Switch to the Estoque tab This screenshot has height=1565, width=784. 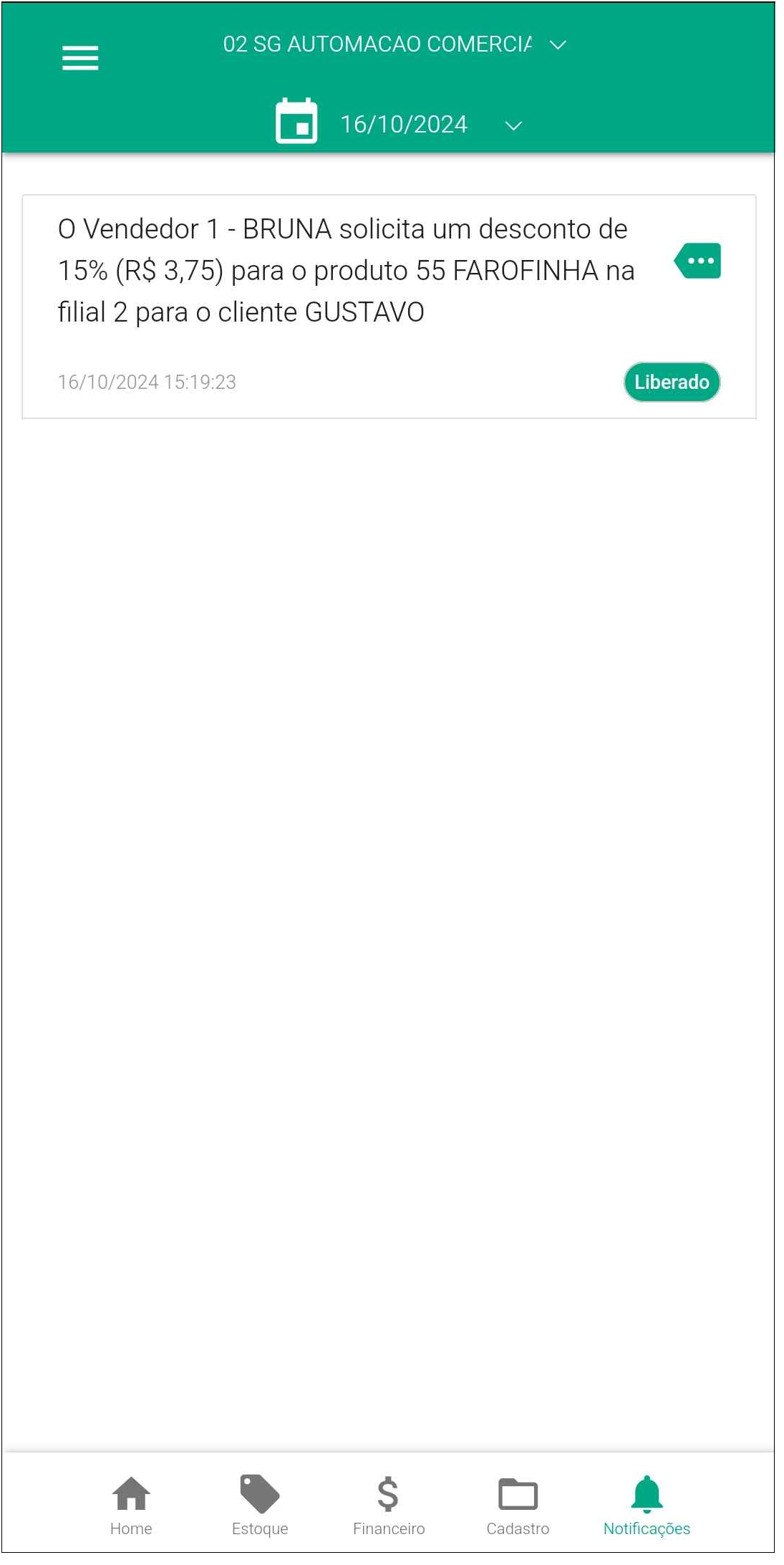click(260, 1505)
